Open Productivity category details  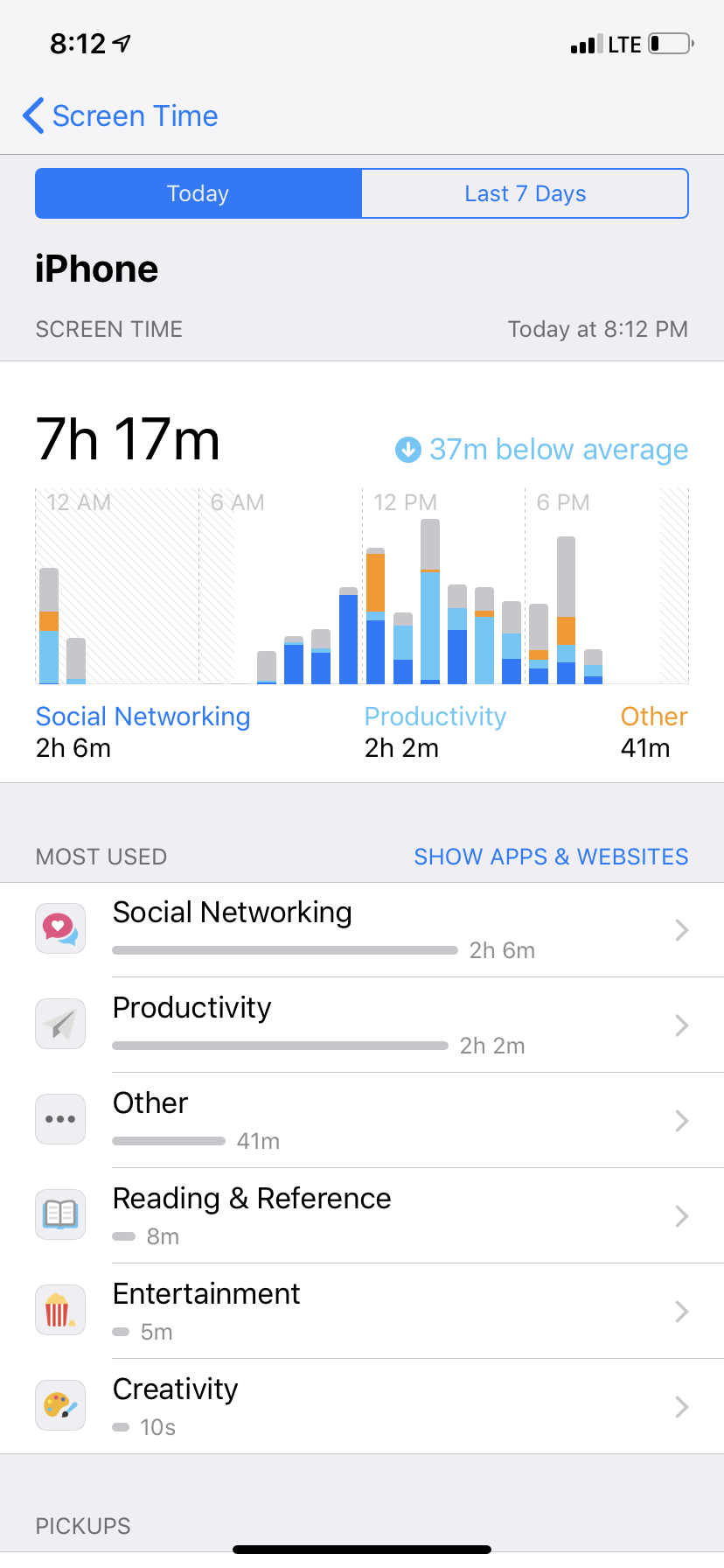(x=362, y=1025)
